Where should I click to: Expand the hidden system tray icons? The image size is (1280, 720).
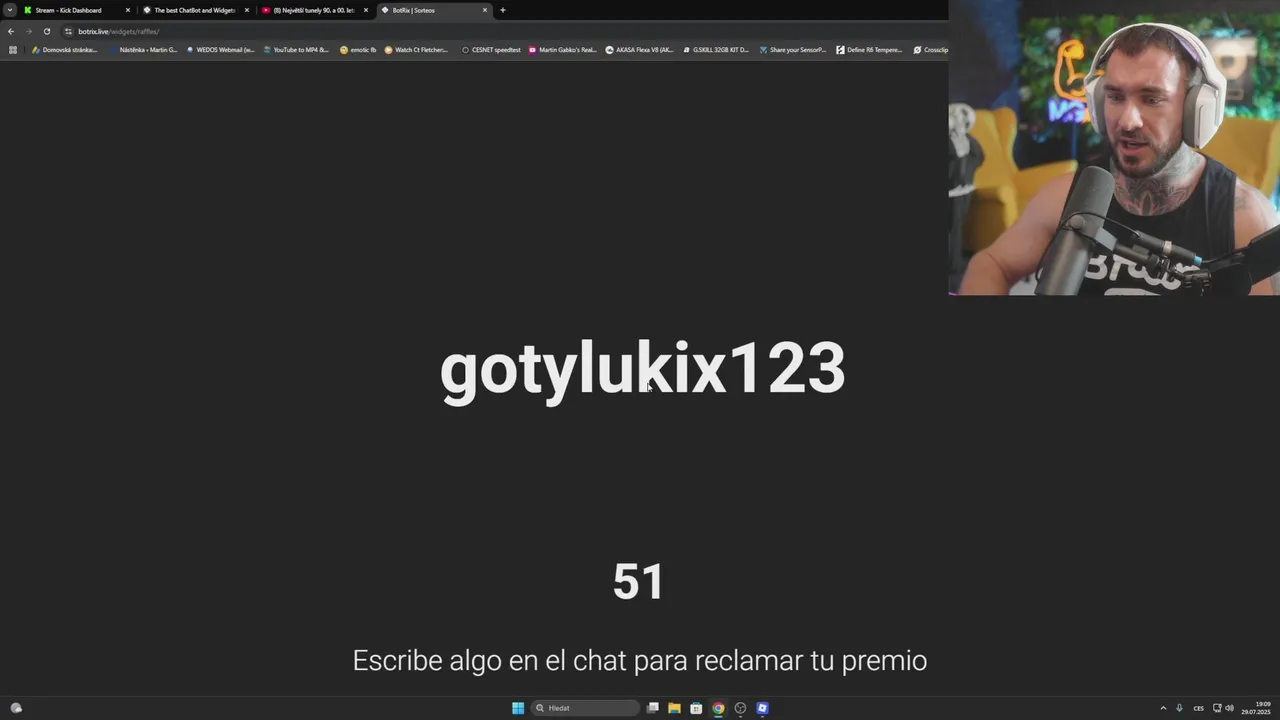(1162, 708)
